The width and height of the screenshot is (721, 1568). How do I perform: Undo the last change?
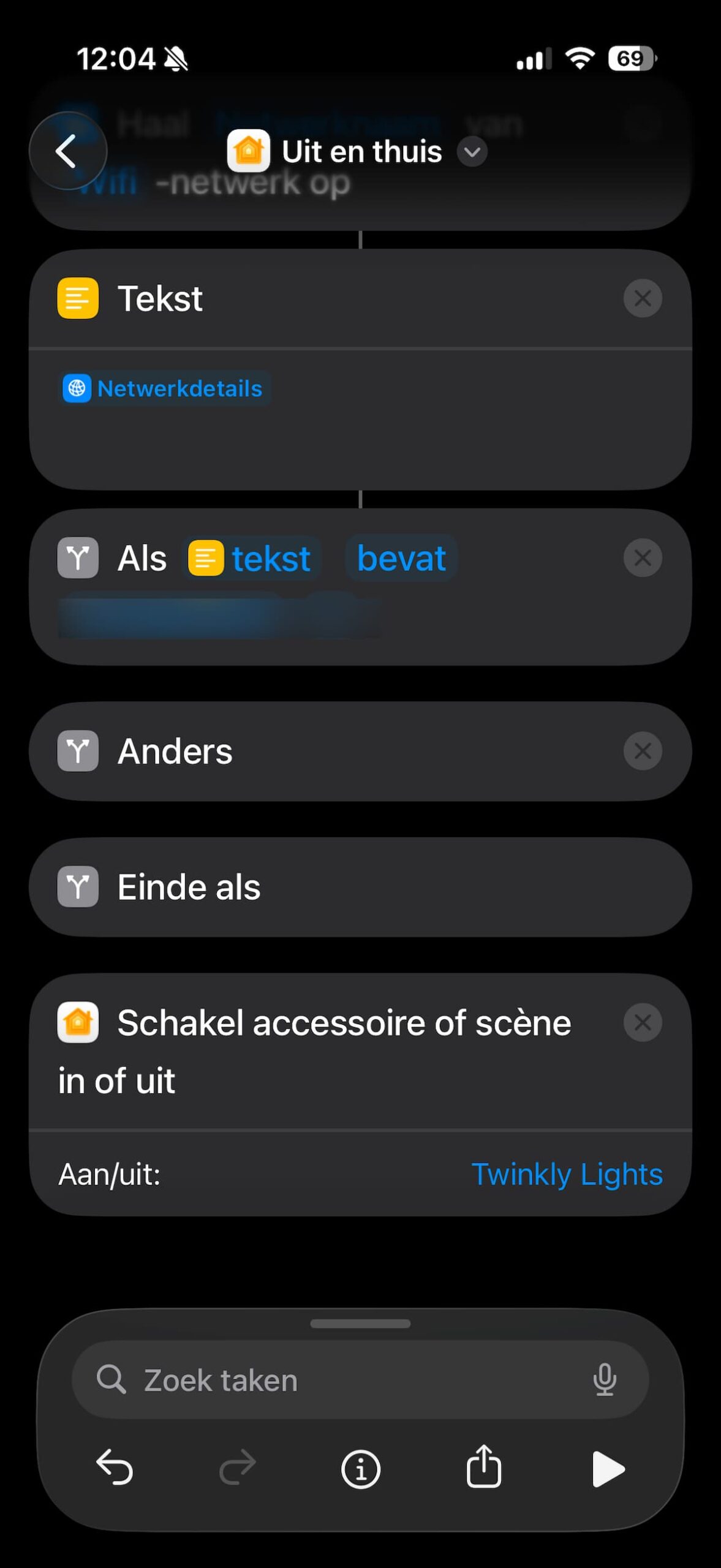[x=115, y=1468]
